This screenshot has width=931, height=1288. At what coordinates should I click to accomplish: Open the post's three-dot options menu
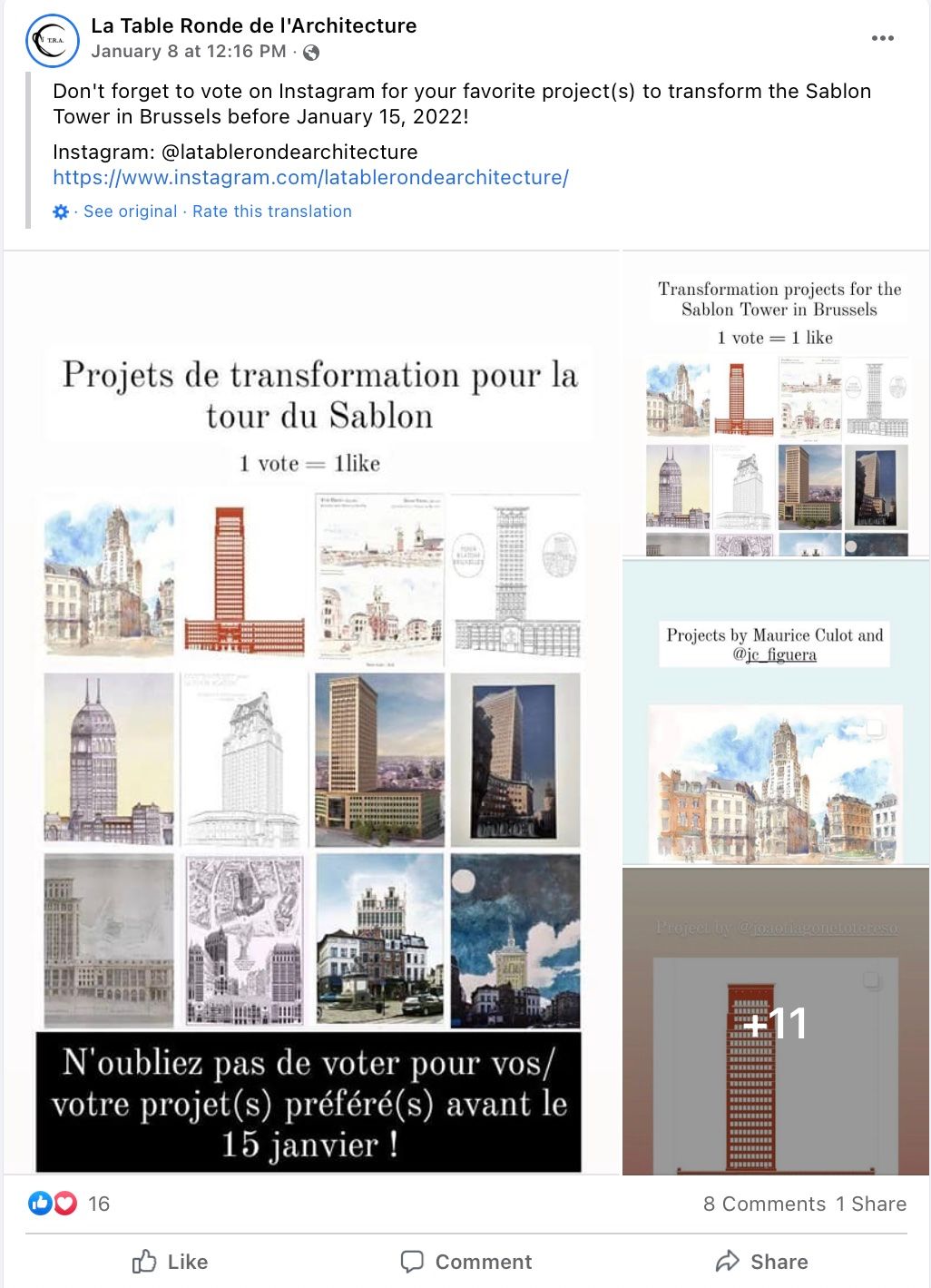pos(882,38)
